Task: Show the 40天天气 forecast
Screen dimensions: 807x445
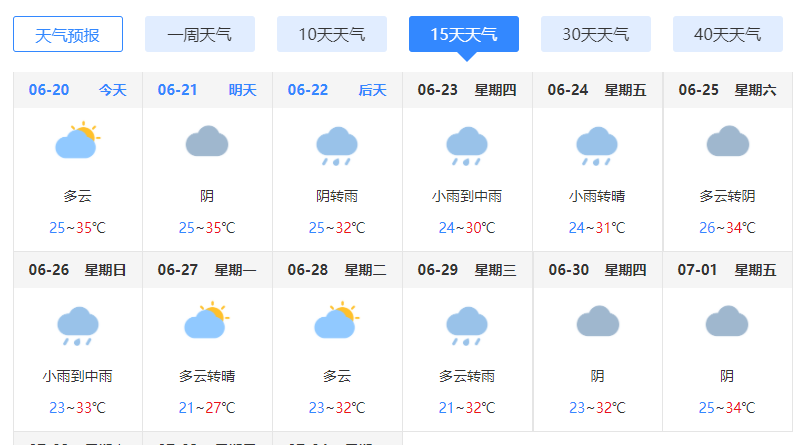Action: [x=727, y=34]
